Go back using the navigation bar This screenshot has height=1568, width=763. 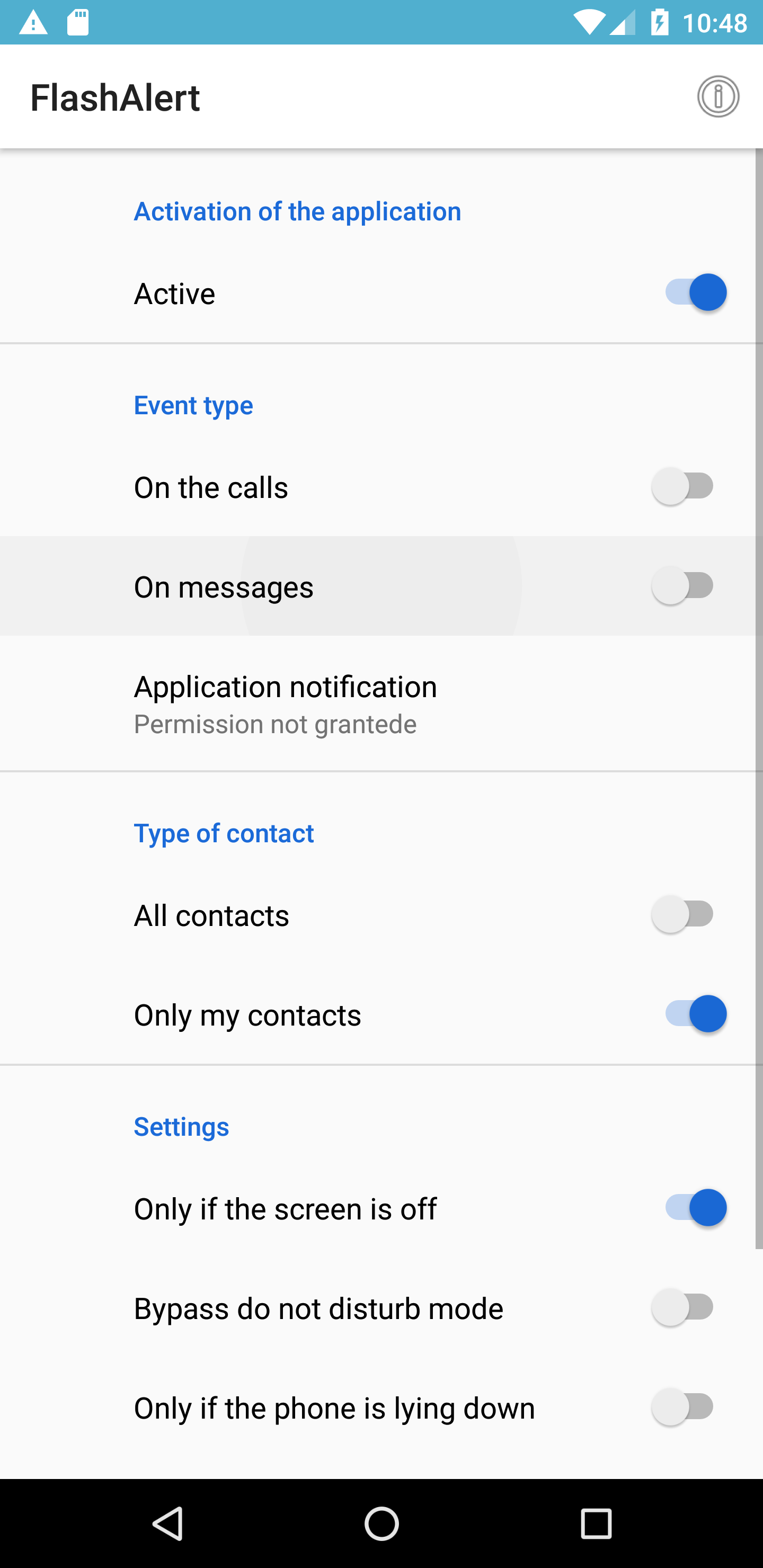pyautogui.click(x=167, y=1524)
